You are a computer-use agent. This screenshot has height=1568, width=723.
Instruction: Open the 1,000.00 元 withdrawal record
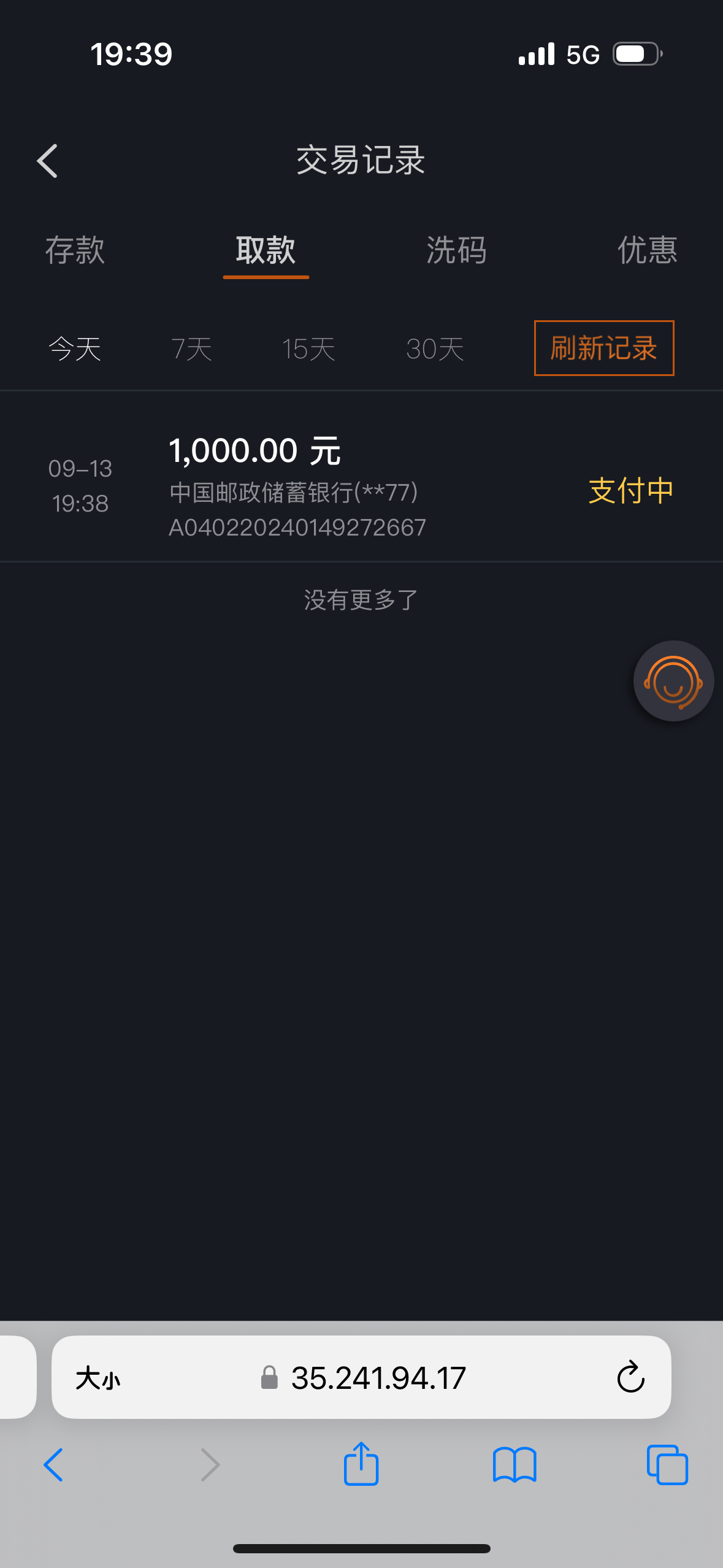tap(361, 476)
